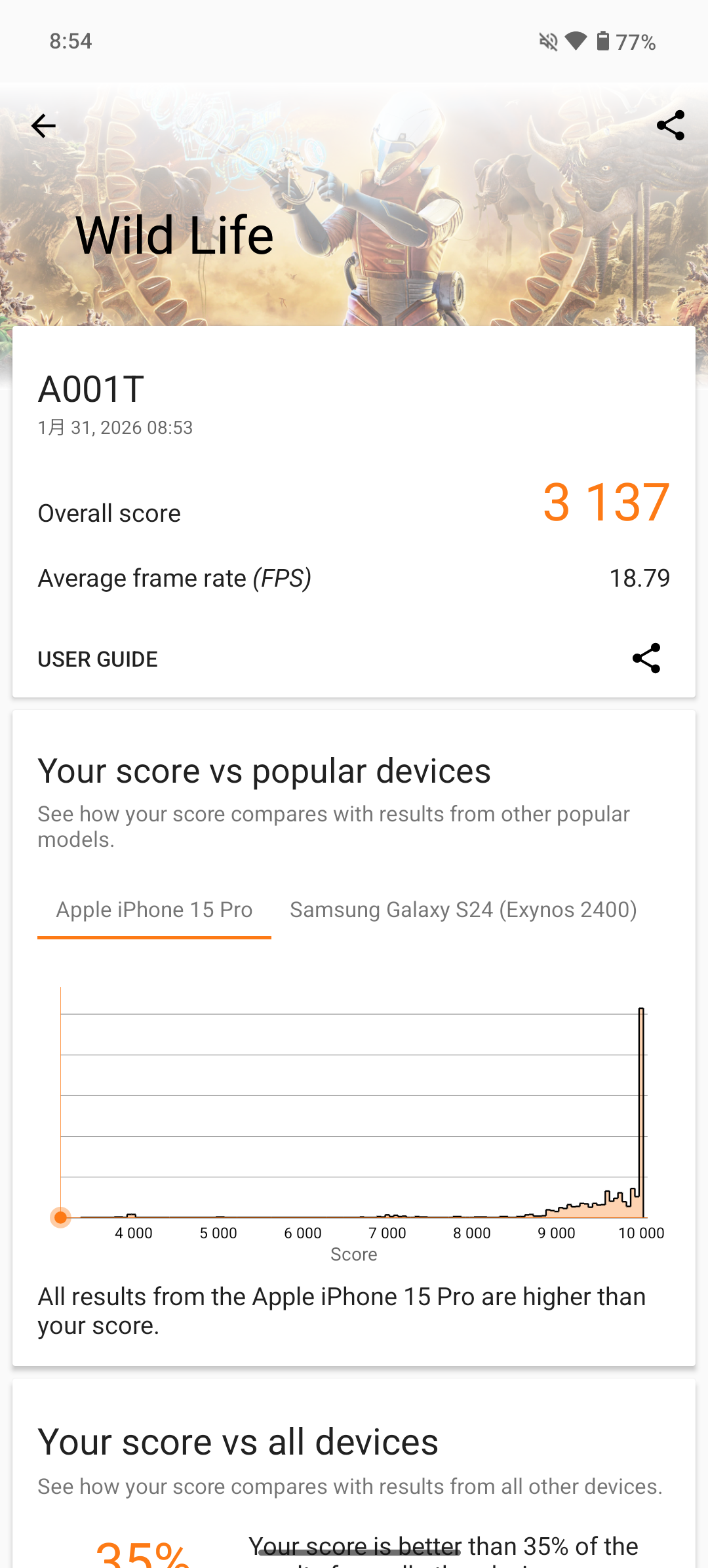
Task: Go back using the top-left arrow
Action: (x=43, y=126)
